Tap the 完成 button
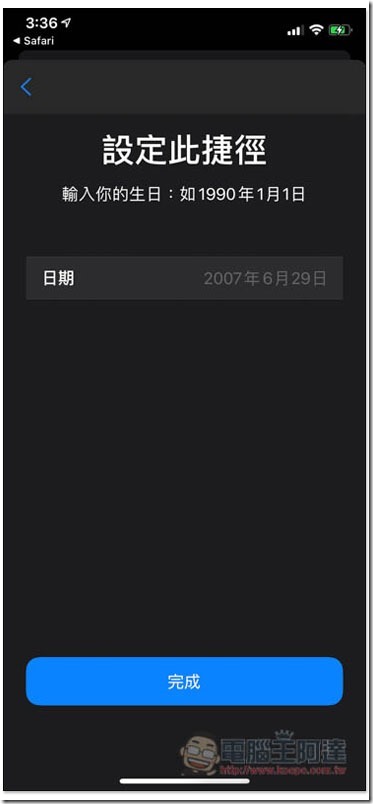The height and width of the screenshot is (804, 373). tap(184, 681)
